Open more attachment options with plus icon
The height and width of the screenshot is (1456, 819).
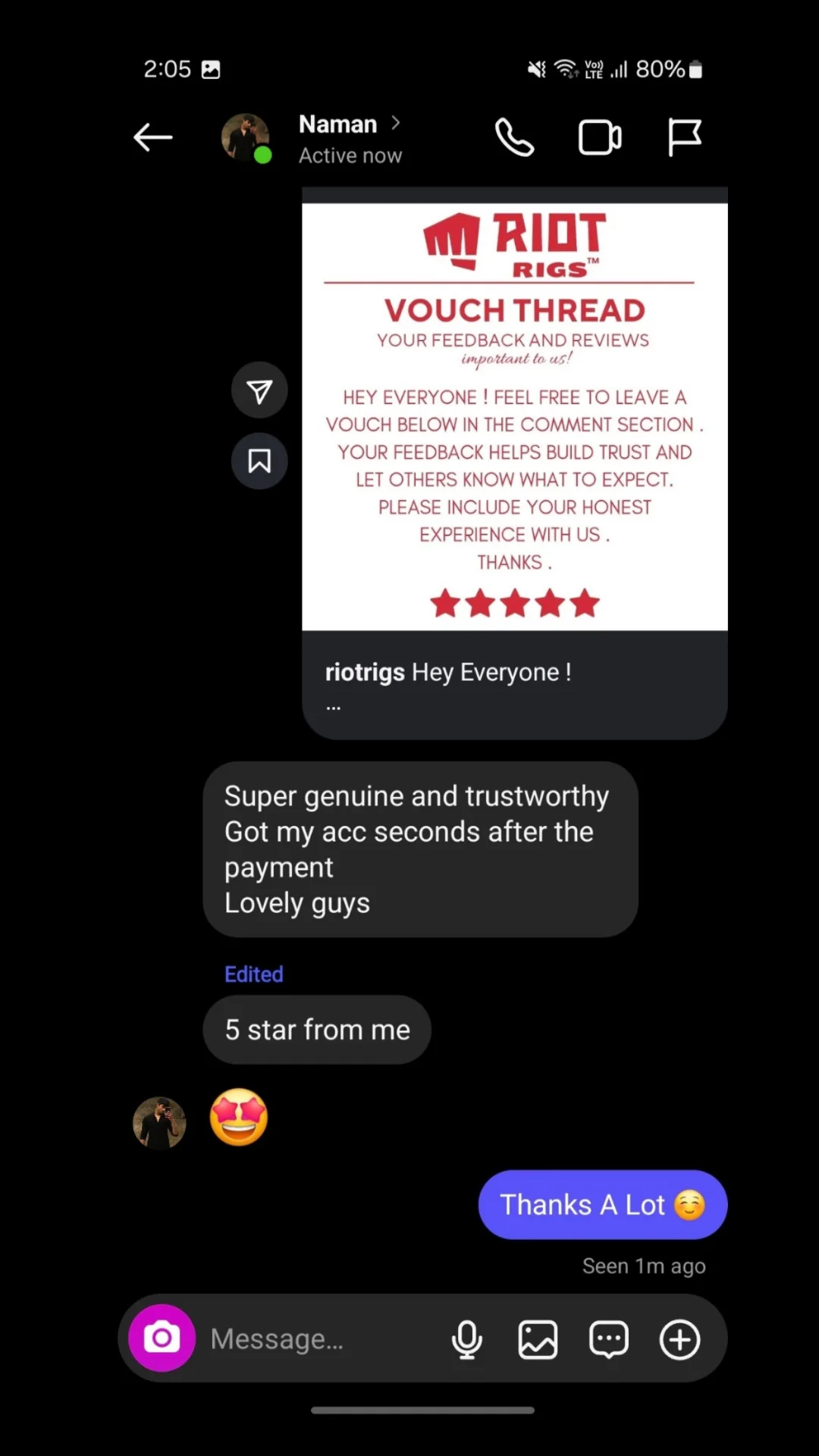tap(679, 1338)
